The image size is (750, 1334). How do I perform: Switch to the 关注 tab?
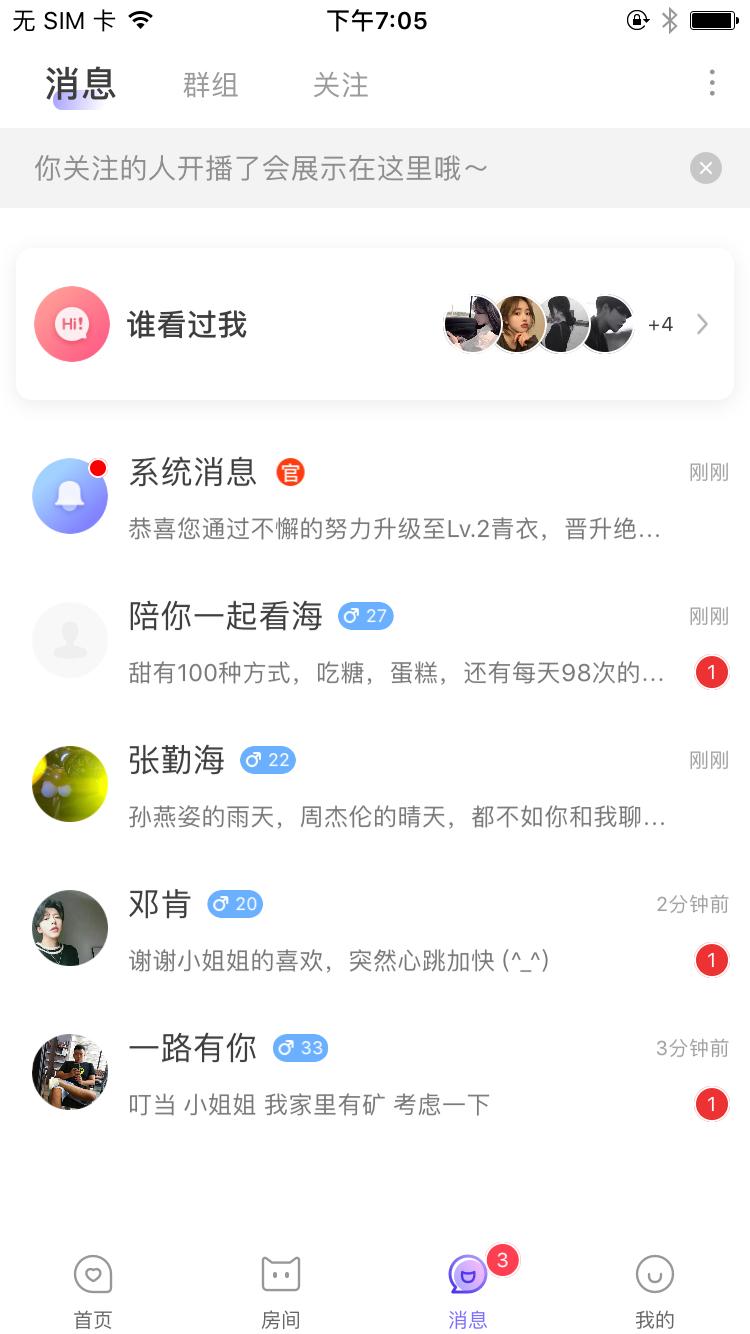(x=340, y=85)
